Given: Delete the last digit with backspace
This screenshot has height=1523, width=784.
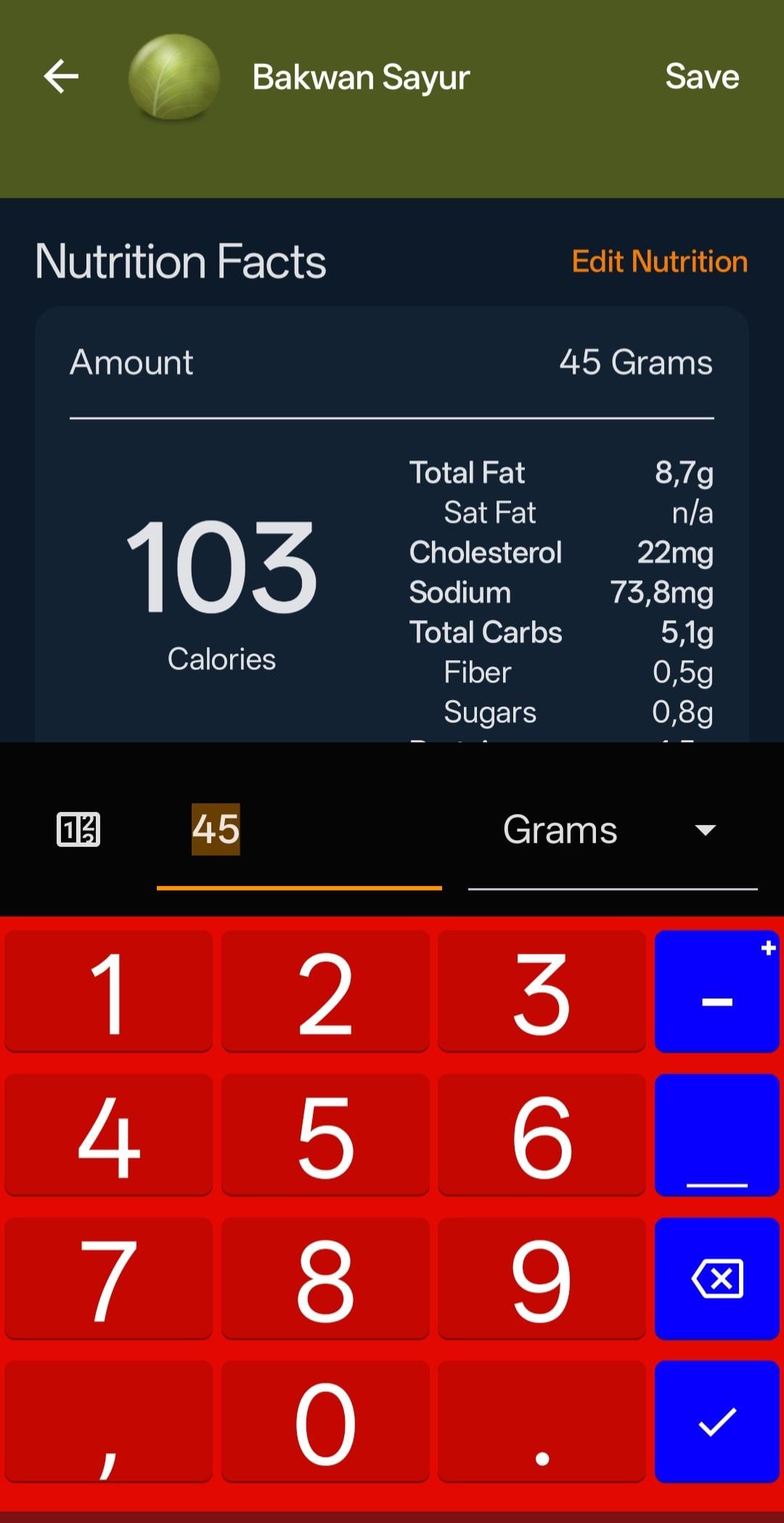Looking at the screenshot, I should click(x=716, y=1278).
